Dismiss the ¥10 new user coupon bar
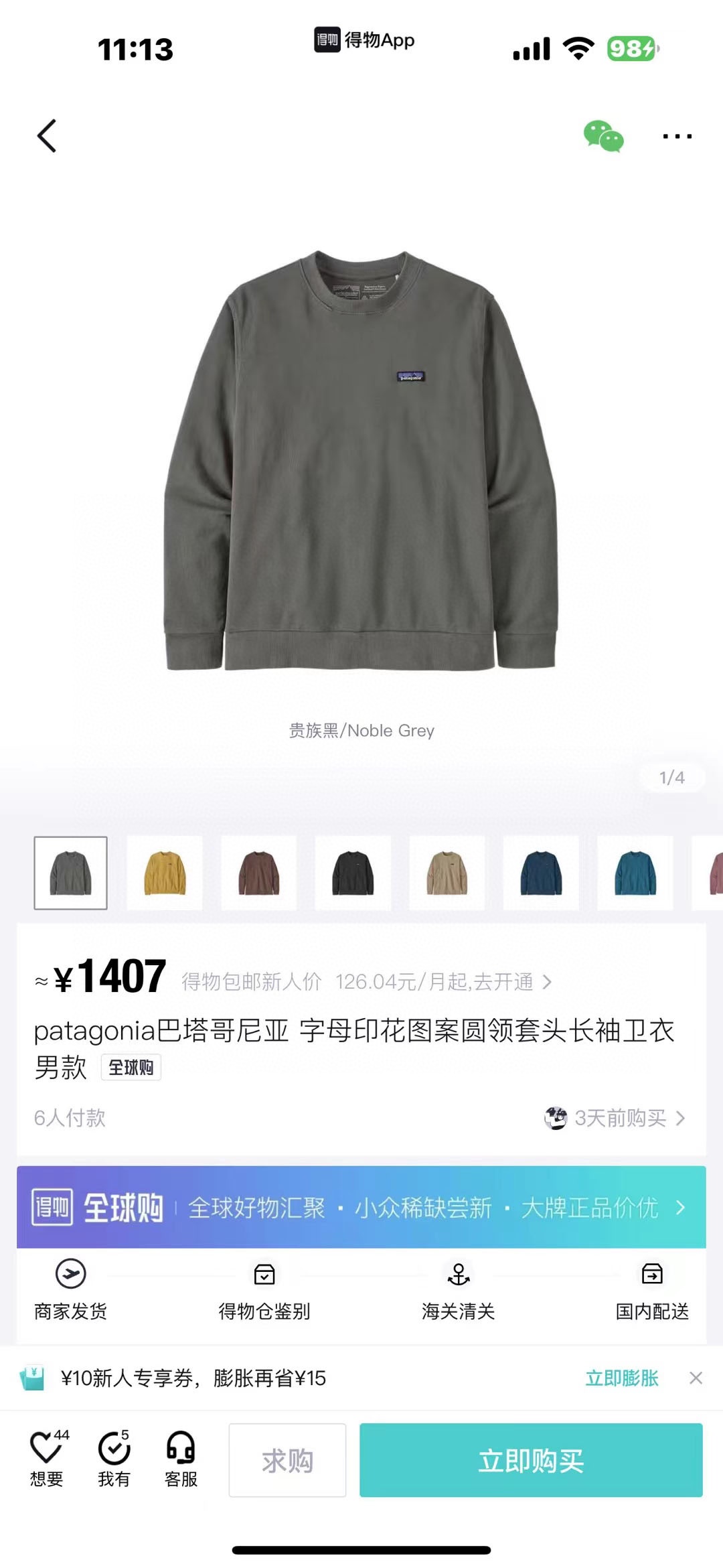The image size is (723, 1568). (x=696, y=1378)
